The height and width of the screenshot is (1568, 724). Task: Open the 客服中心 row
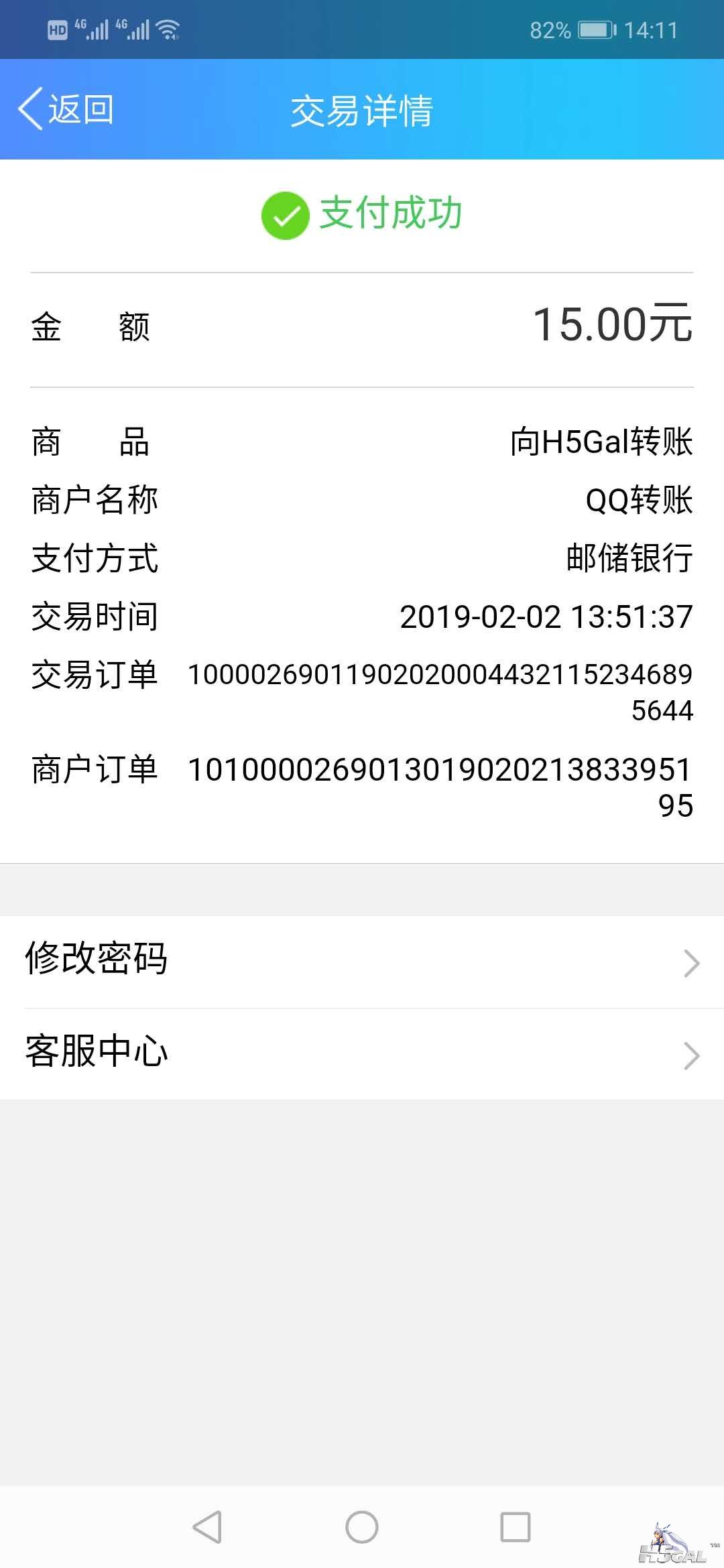point(362,1054)
